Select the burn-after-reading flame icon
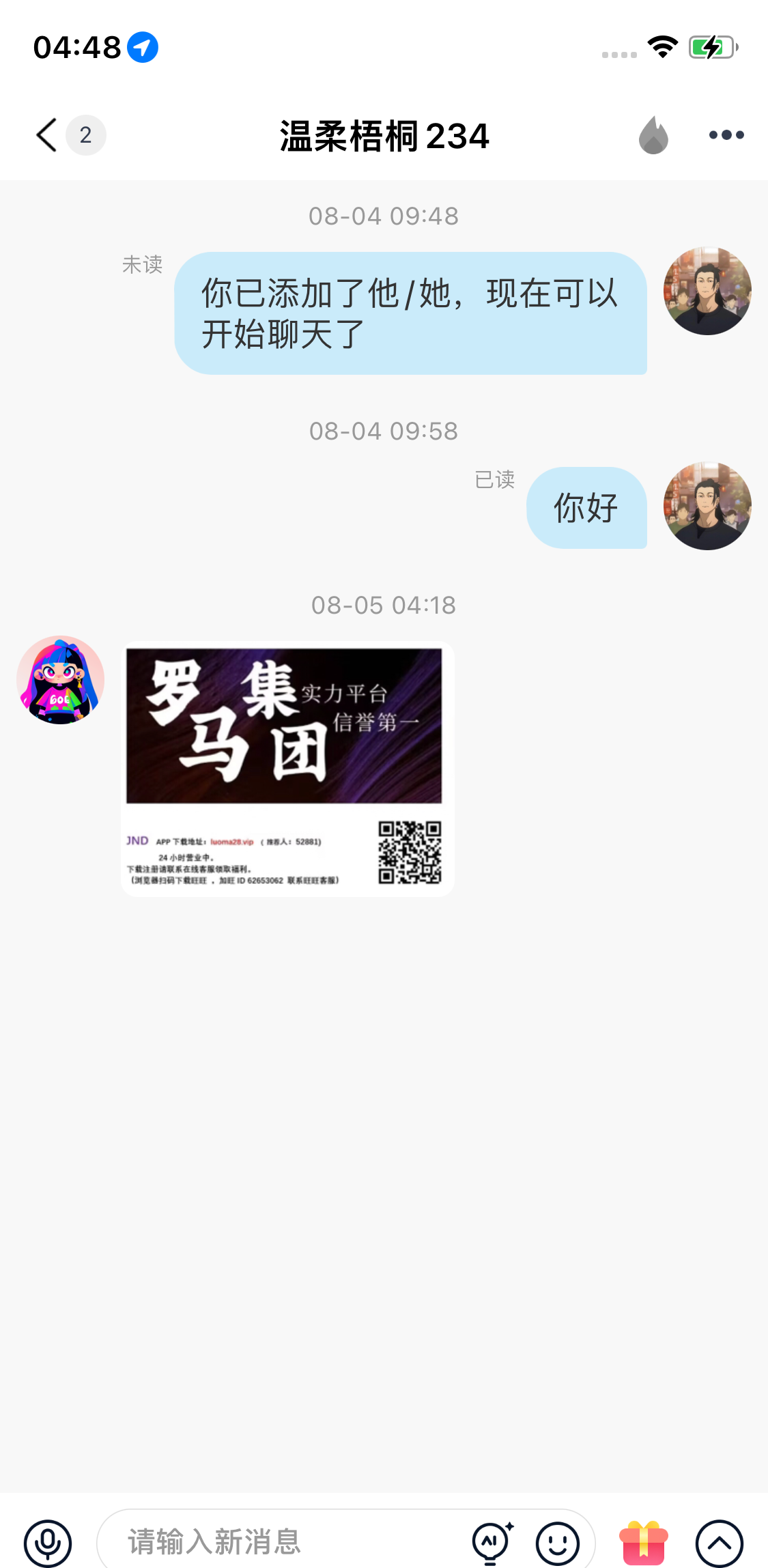The image size is (768, 1568). 655,135
